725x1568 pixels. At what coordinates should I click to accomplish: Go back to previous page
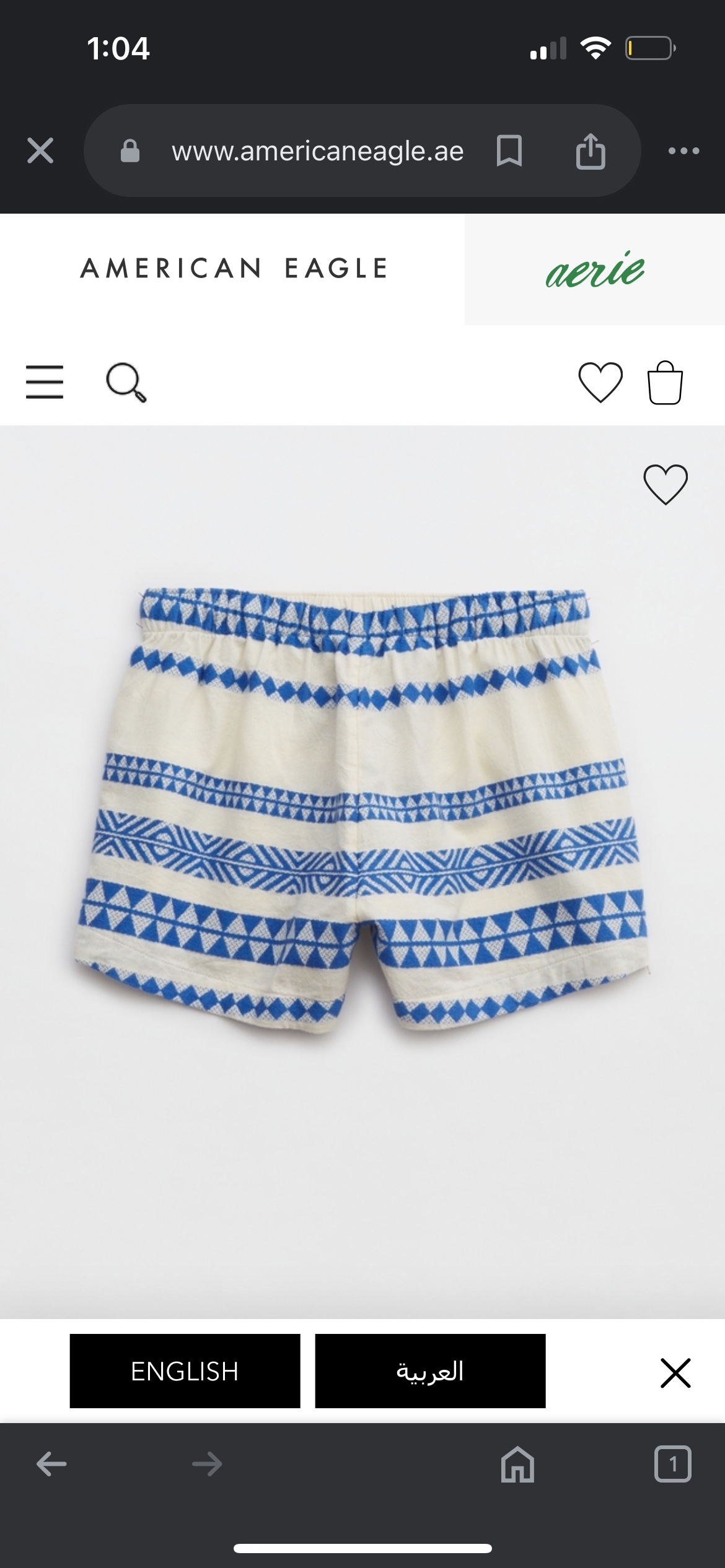click(51, 1465)
